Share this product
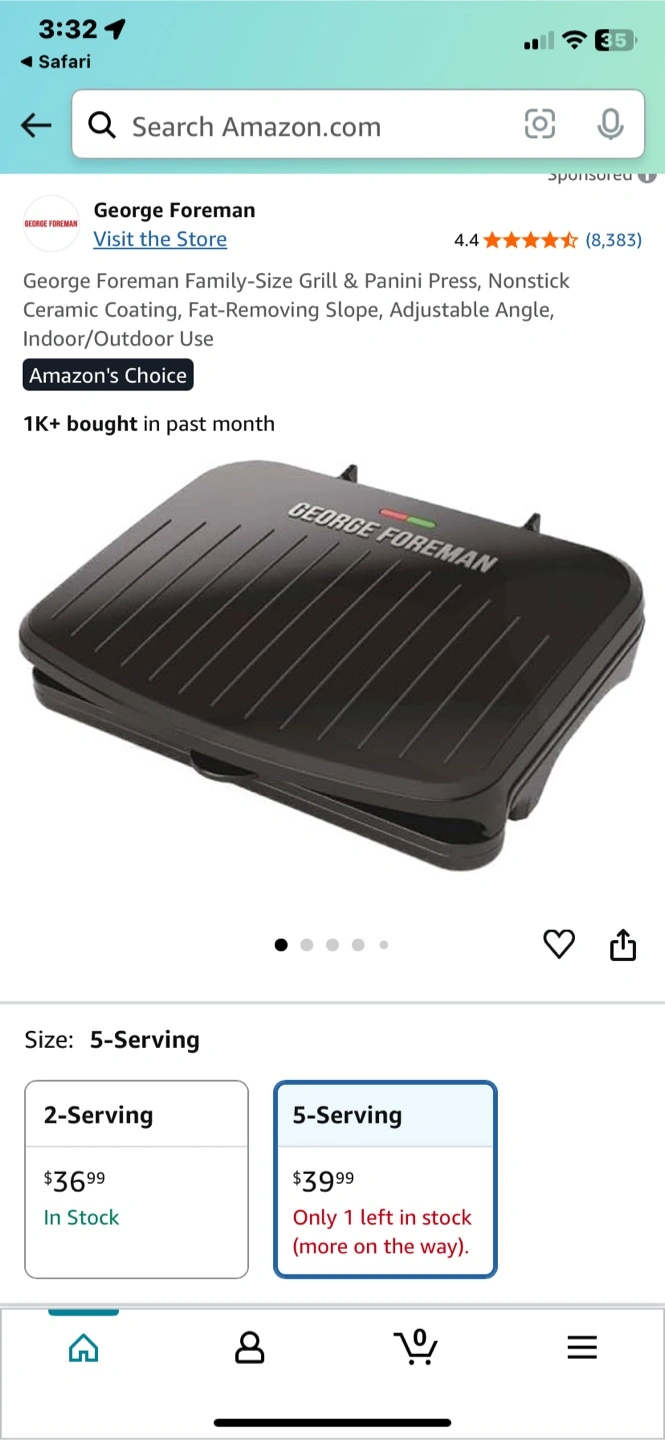This screenshot has width=665, height=1440. tap(623, 944)
